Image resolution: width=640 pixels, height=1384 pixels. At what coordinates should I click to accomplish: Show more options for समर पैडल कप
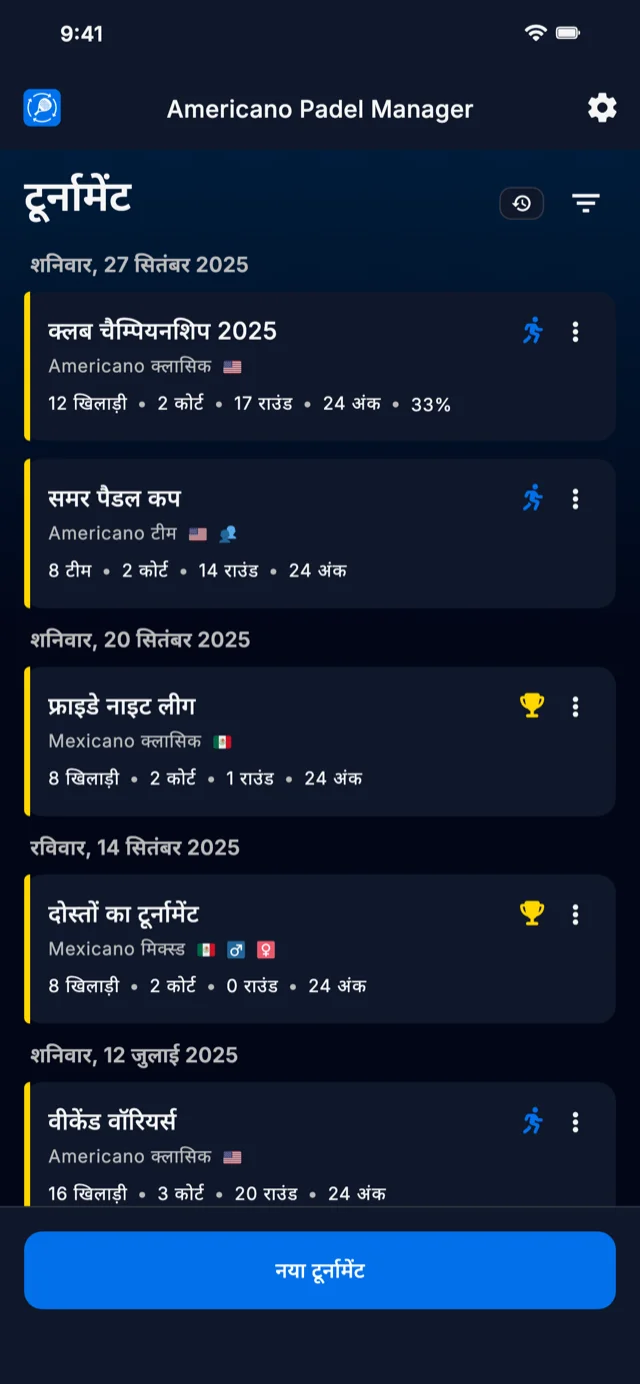[575, 499]
